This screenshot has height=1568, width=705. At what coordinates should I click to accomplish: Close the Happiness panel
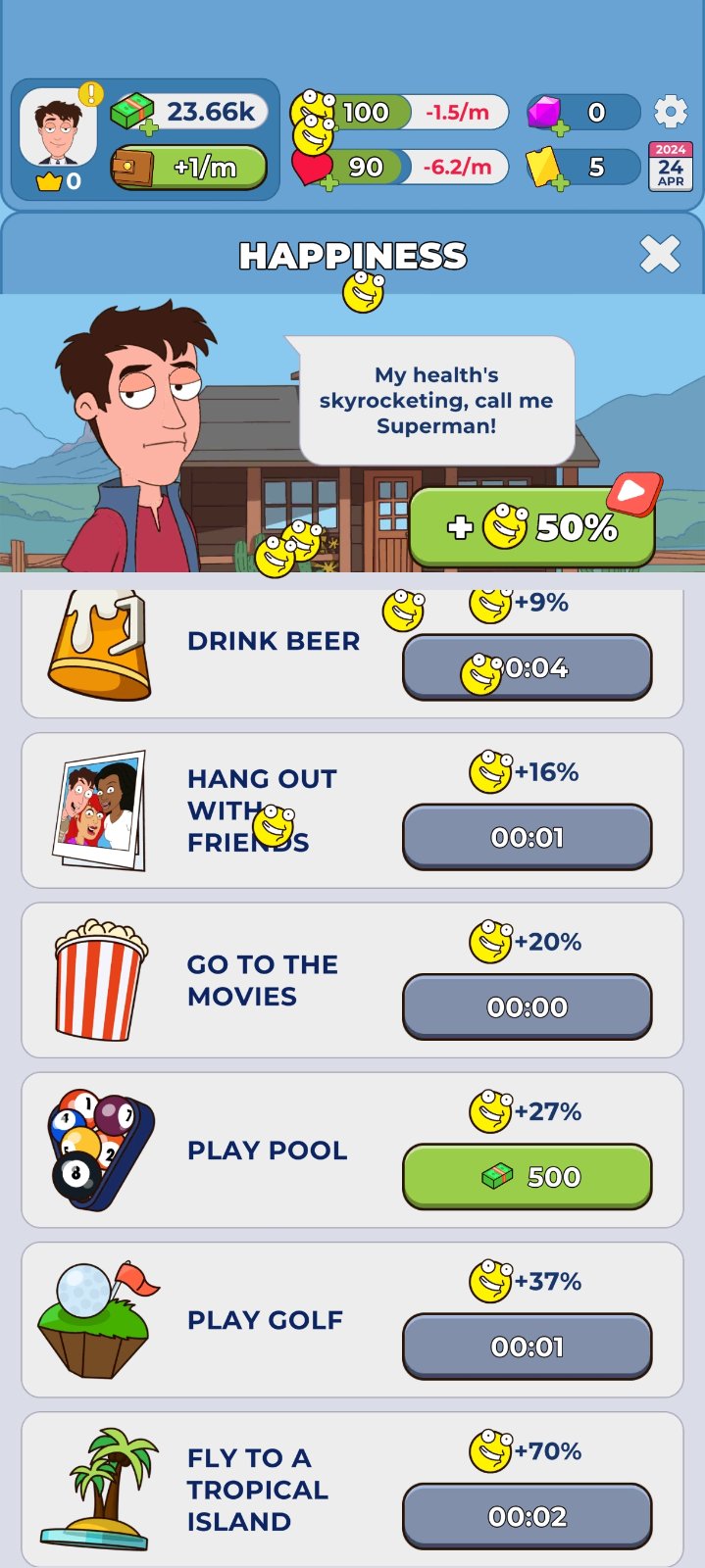tap(660, 255)
